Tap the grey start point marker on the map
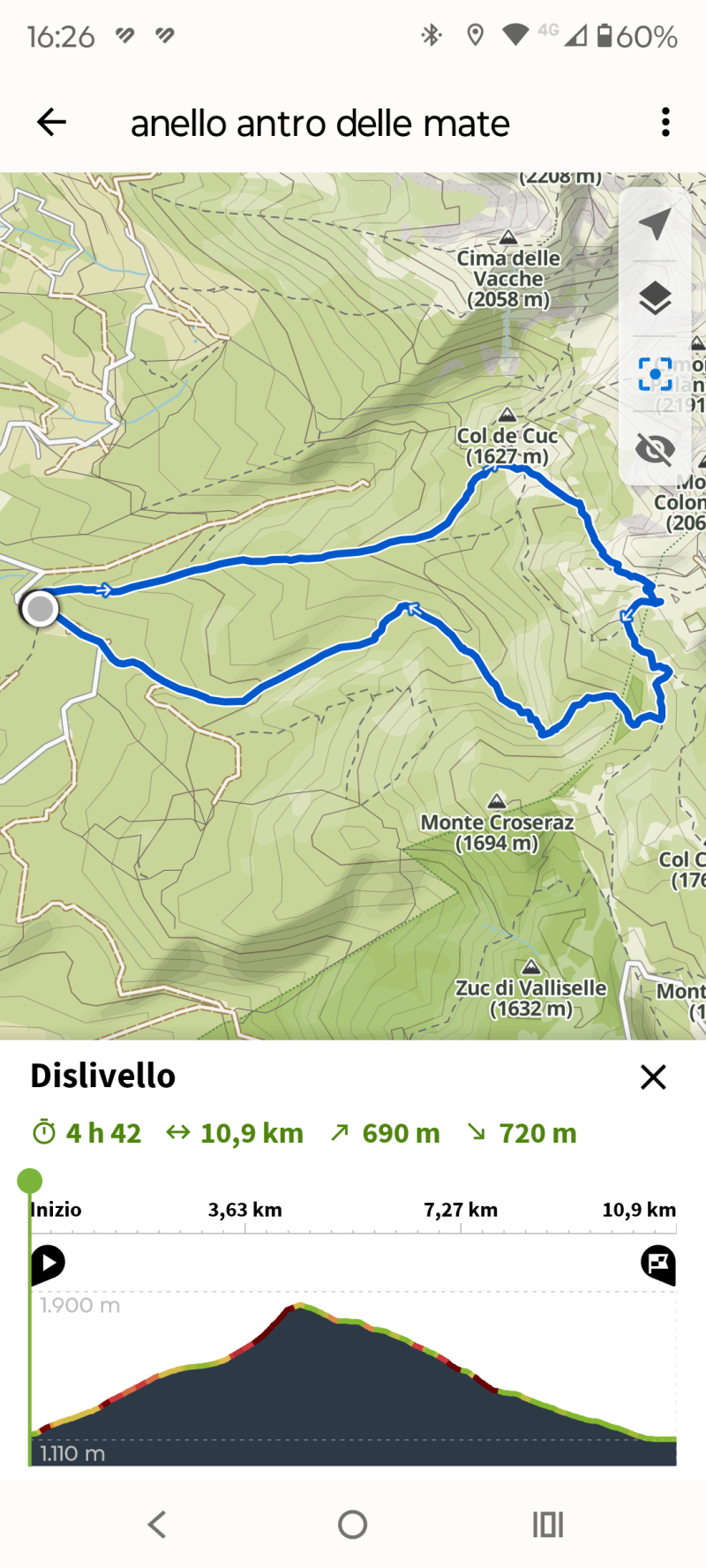Viewport: 706px width, 1568px height. click(x=40, y=609)
